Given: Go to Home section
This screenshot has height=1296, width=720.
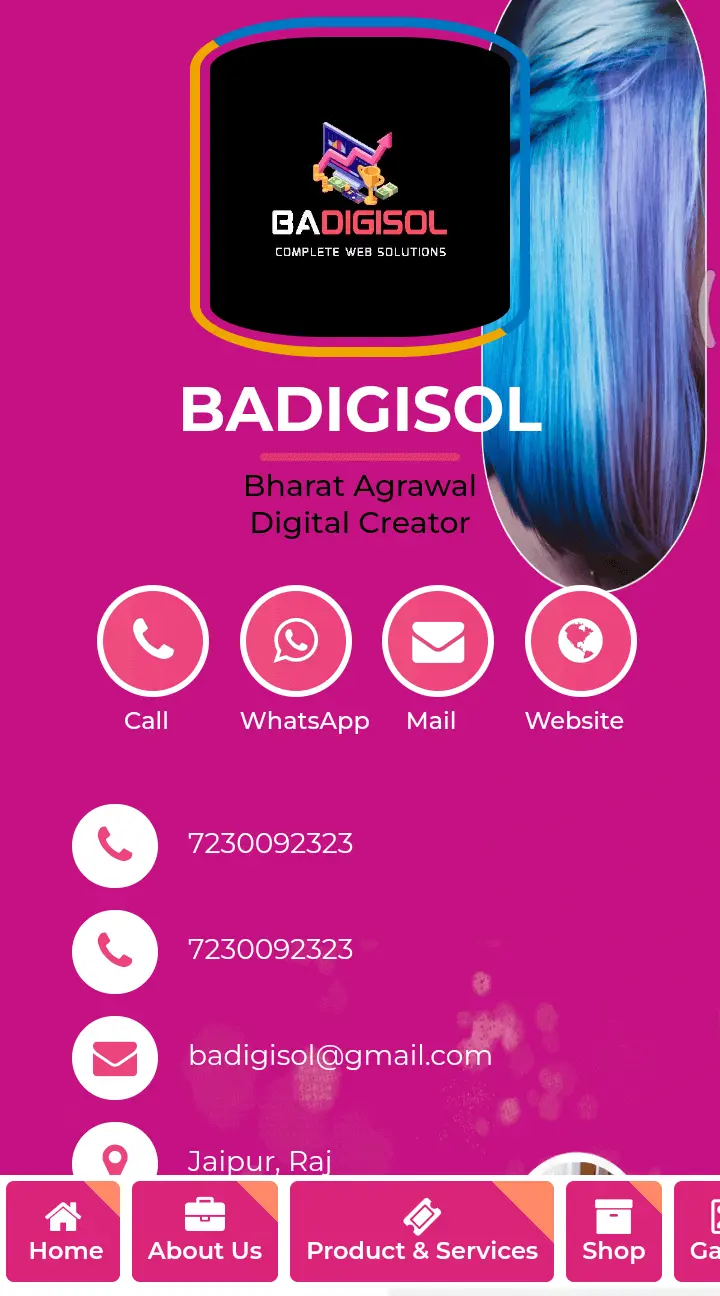Looking at the screenshot, I should 64,1231.
